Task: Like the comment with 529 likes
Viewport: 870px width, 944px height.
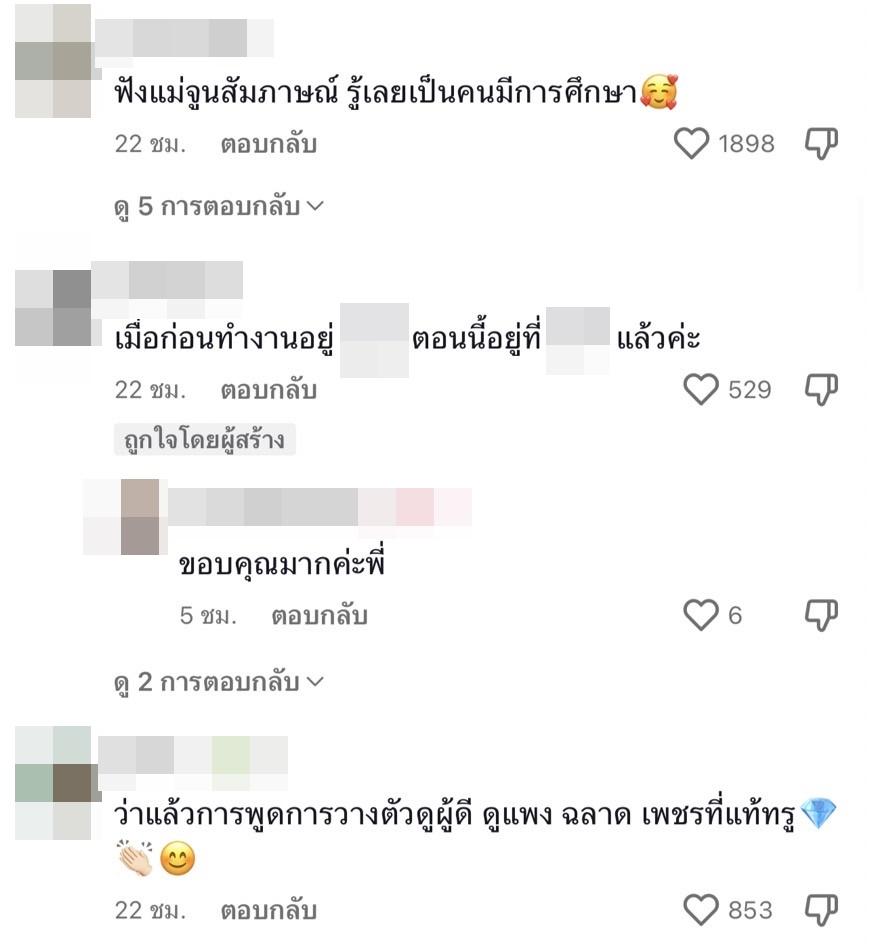Action: (x=701, y=389)
